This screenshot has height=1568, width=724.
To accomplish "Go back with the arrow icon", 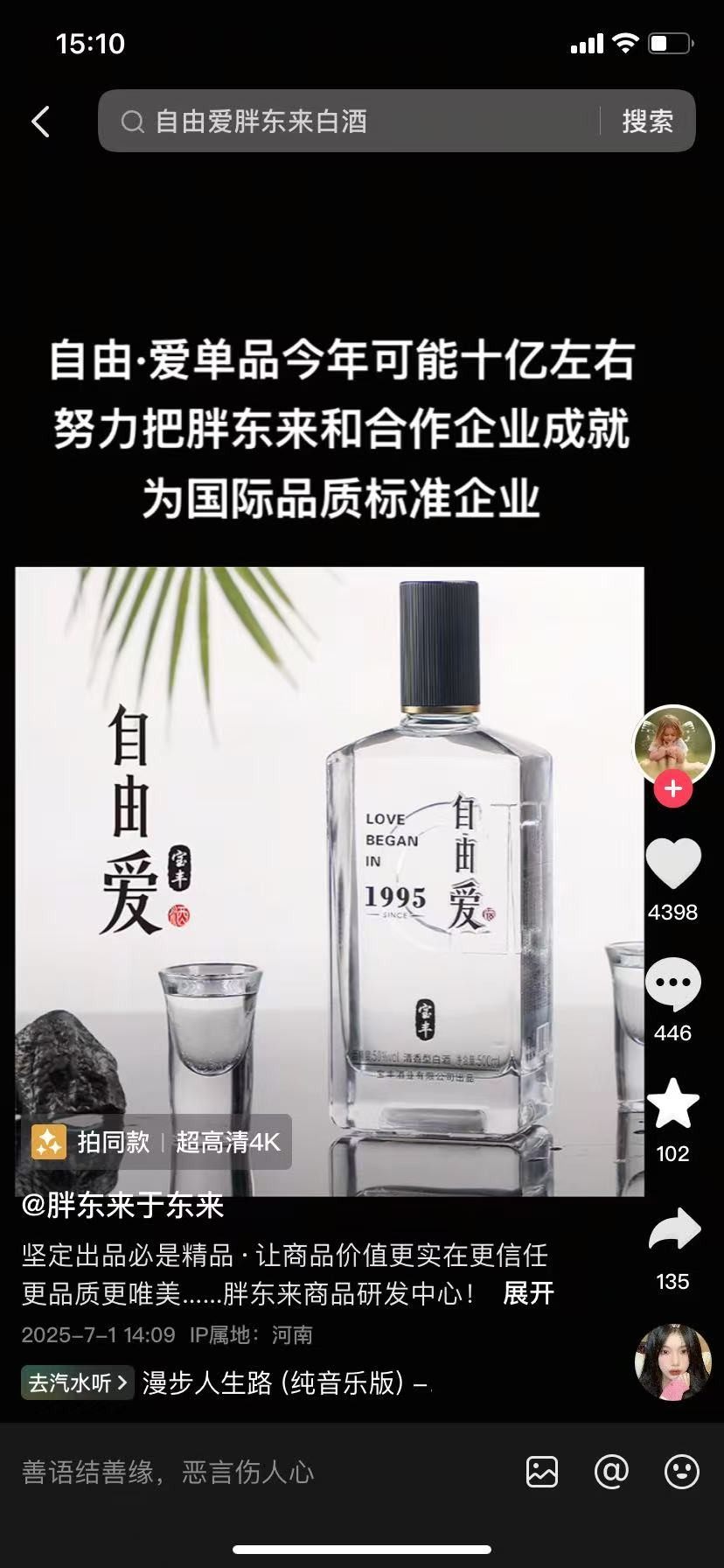I will [41, 122].
